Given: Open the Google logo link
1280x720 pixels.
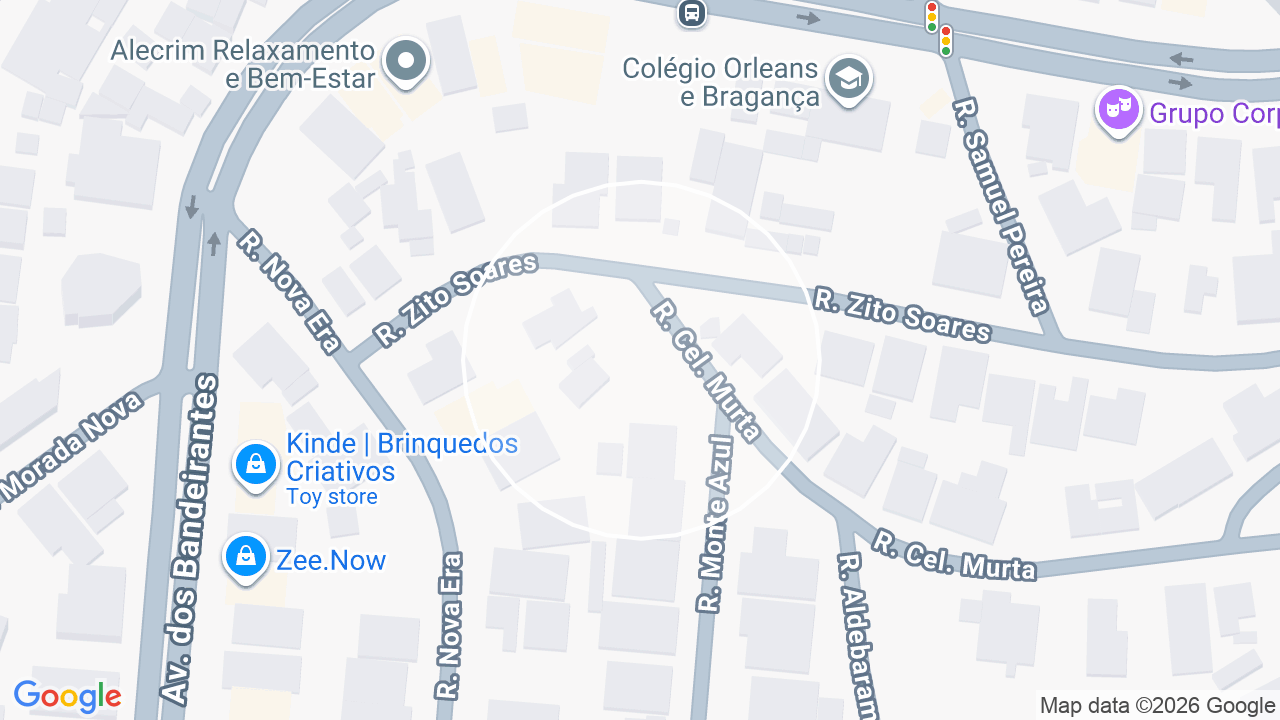Looking at the screenshot, I should pos(67,697).
